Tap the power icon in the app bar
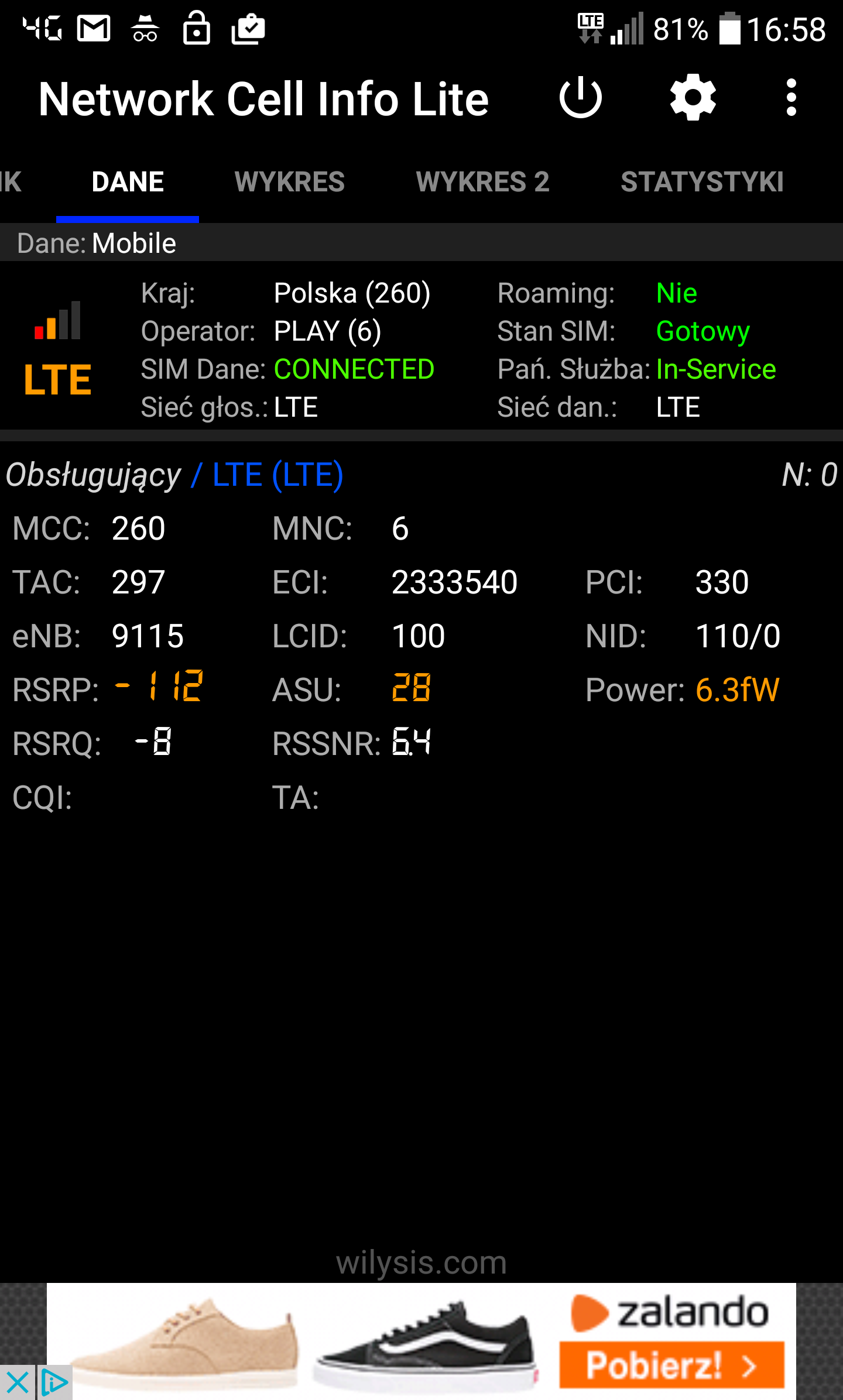The width and height of the screenshot is (843, 1400). [x=580, y=98]
